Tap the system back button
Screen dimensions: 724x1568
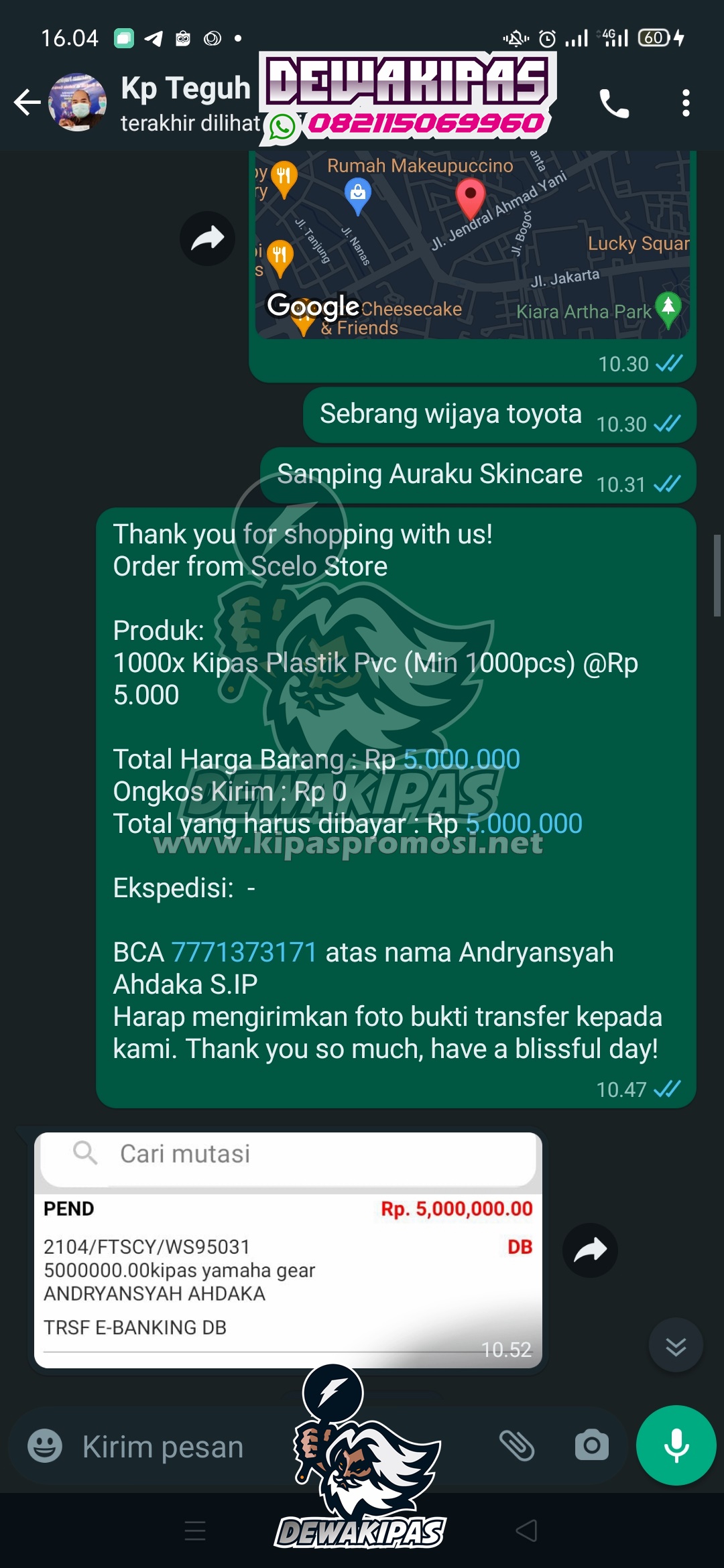point(527,1530)
